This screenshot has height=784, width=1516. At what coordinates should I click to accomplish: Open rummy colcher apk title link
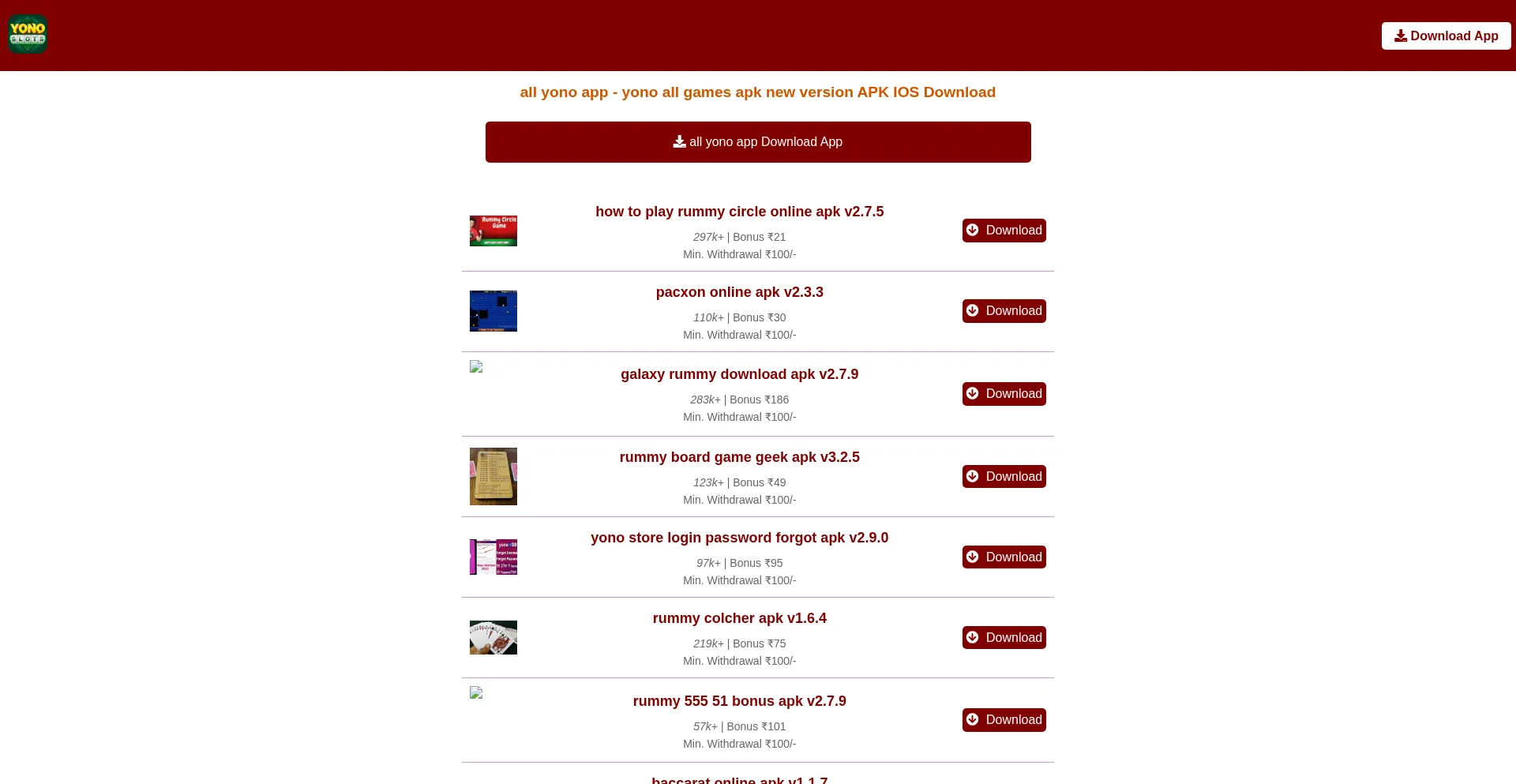point(739,618)
